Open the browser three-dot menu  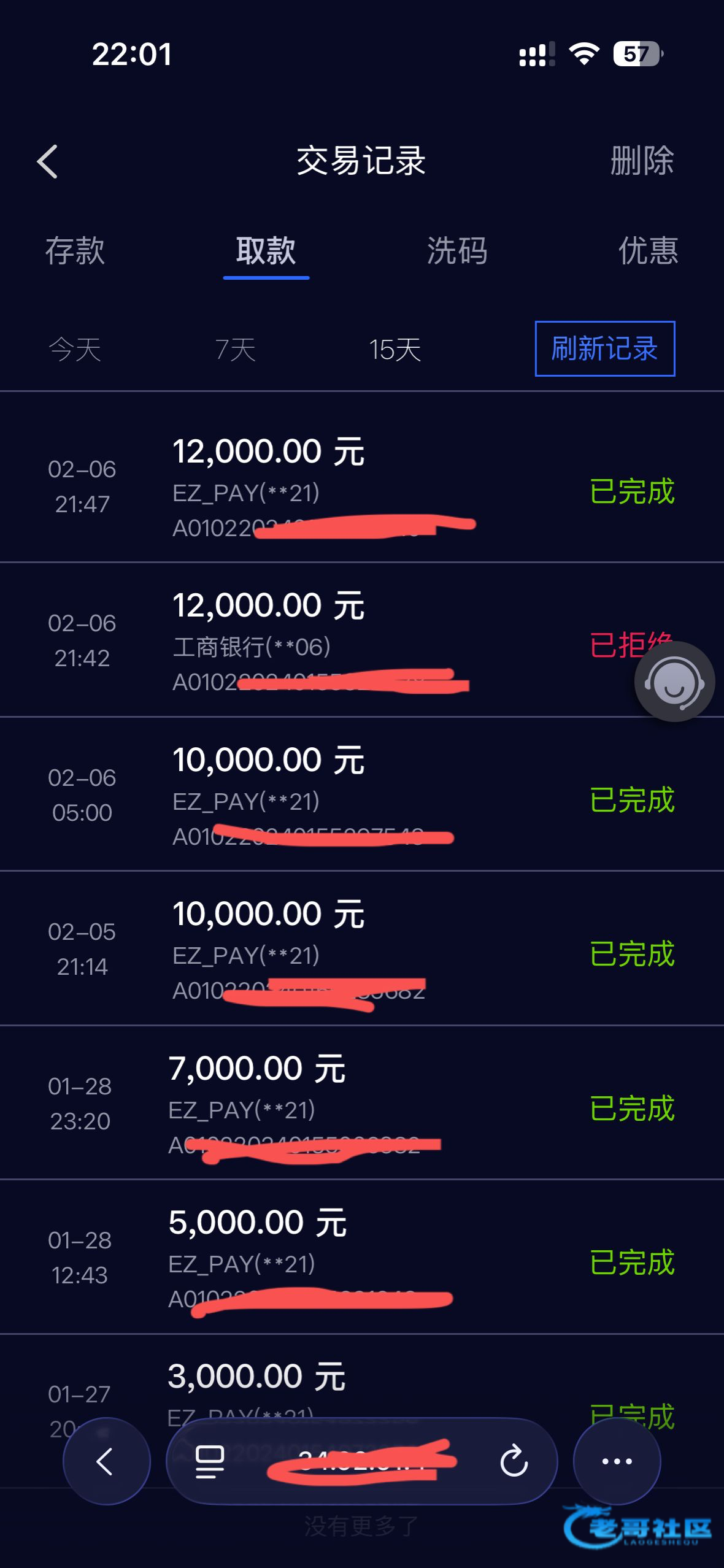click(x=617, y=1461)
